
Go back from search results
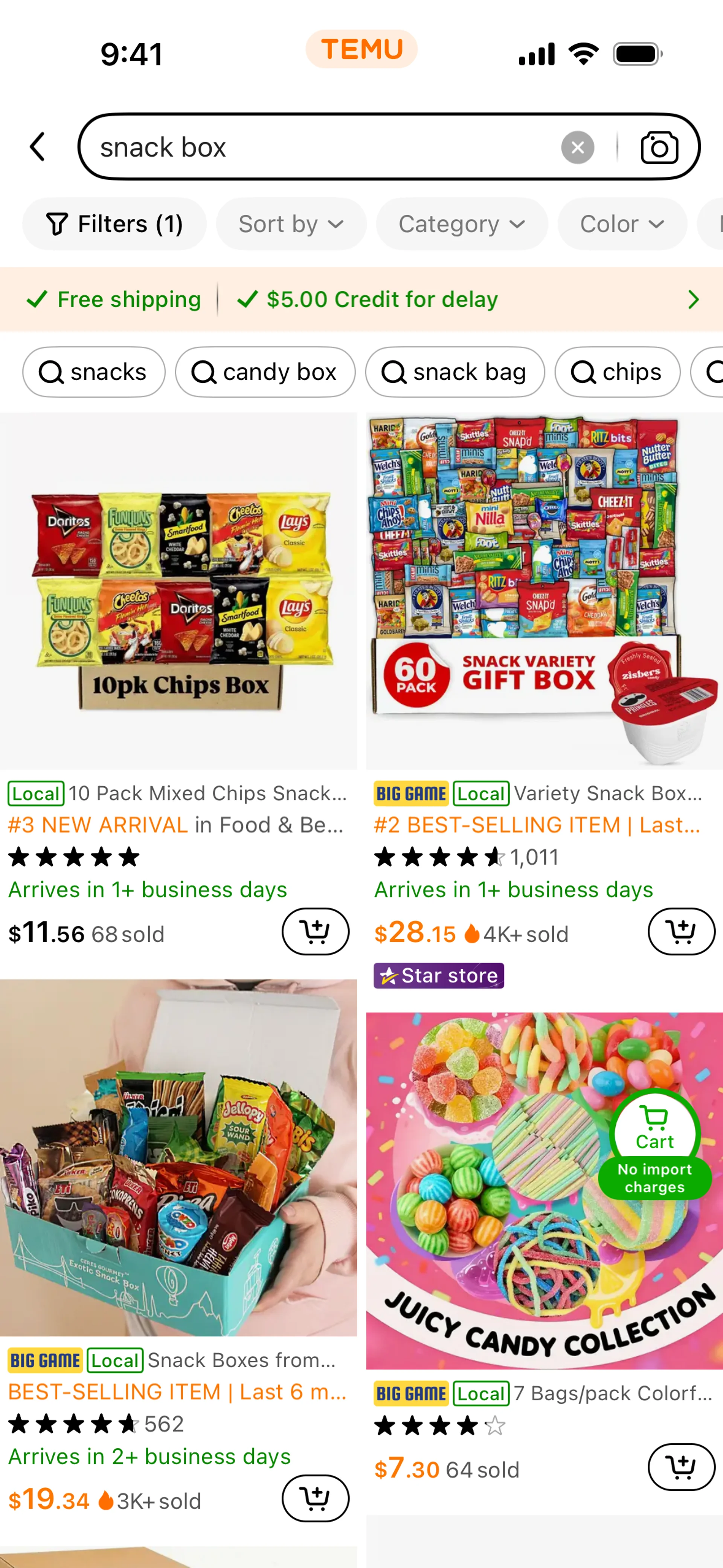click(x=38, y=147)
